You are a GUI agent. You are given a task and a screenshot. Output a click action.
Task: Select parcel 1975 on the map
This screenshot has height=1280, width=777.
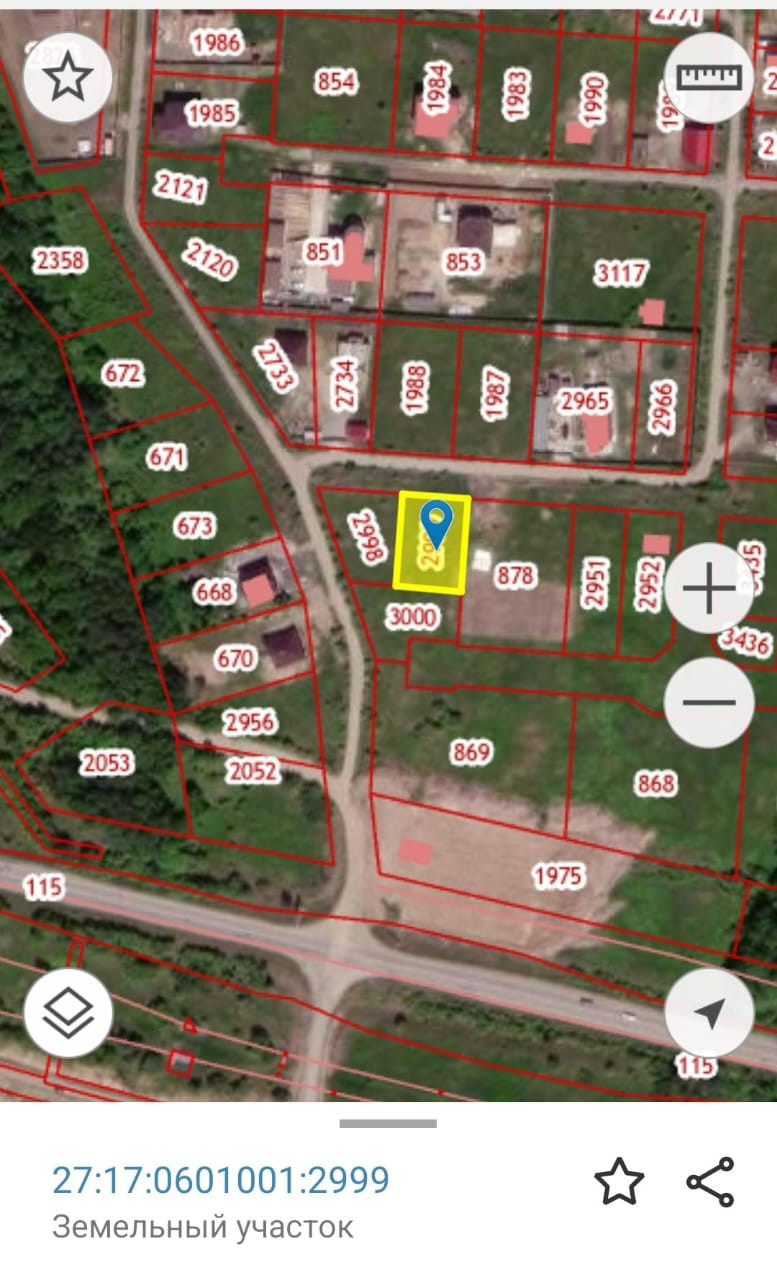557,877
